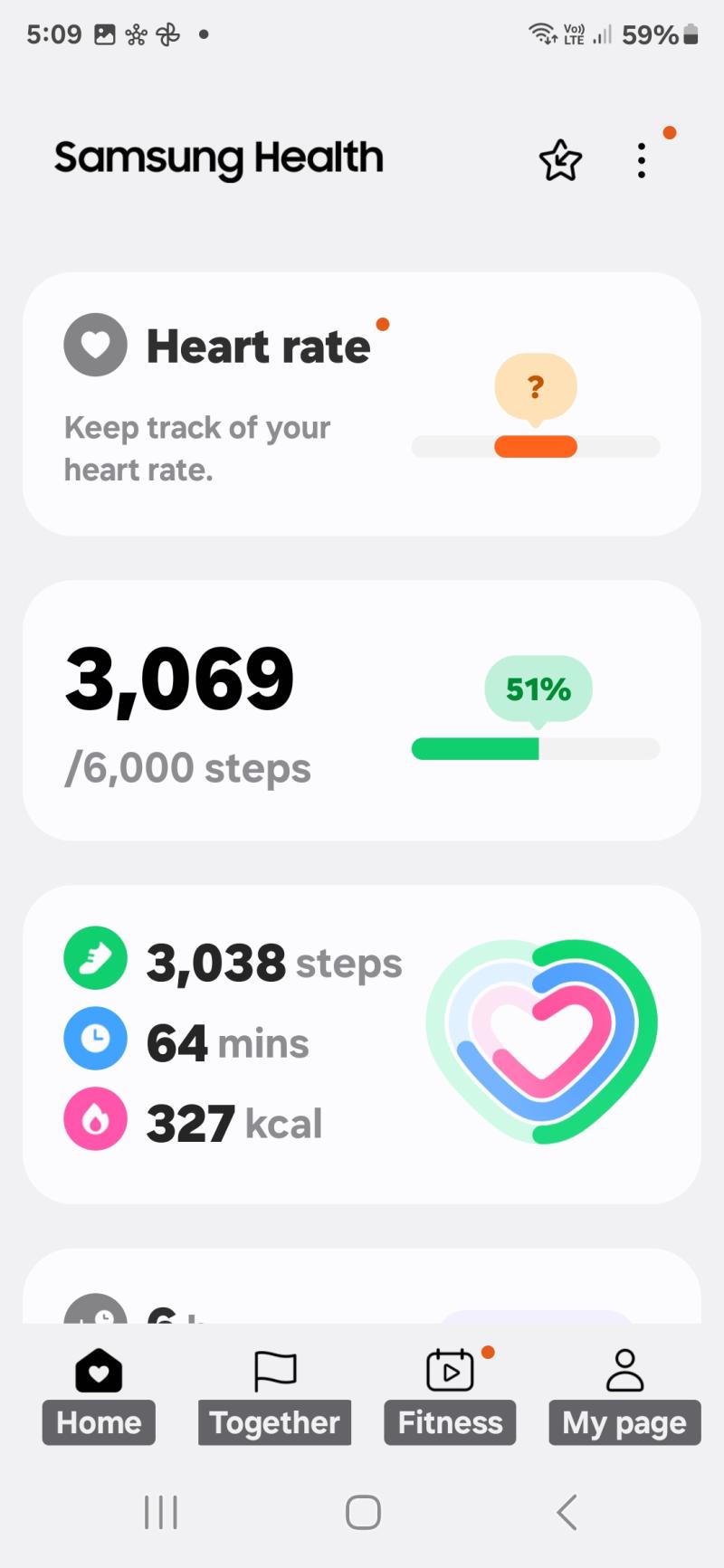The height and width of the screenshot is (1568, 724).
Task: Open the Heart rate card
Action: pyautogui.click(x=362, y=404)
